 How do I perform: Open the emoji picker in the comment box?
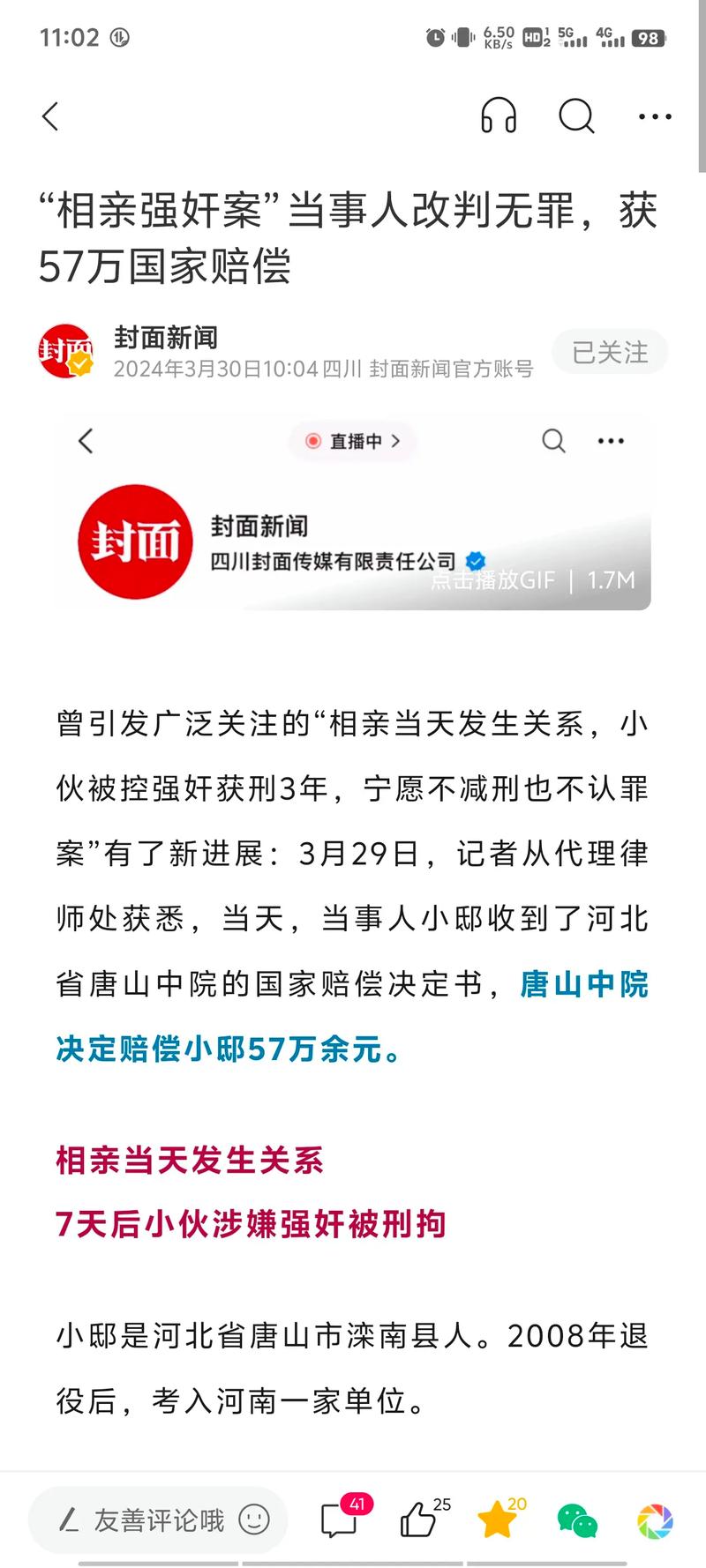tap(254, 1519)
